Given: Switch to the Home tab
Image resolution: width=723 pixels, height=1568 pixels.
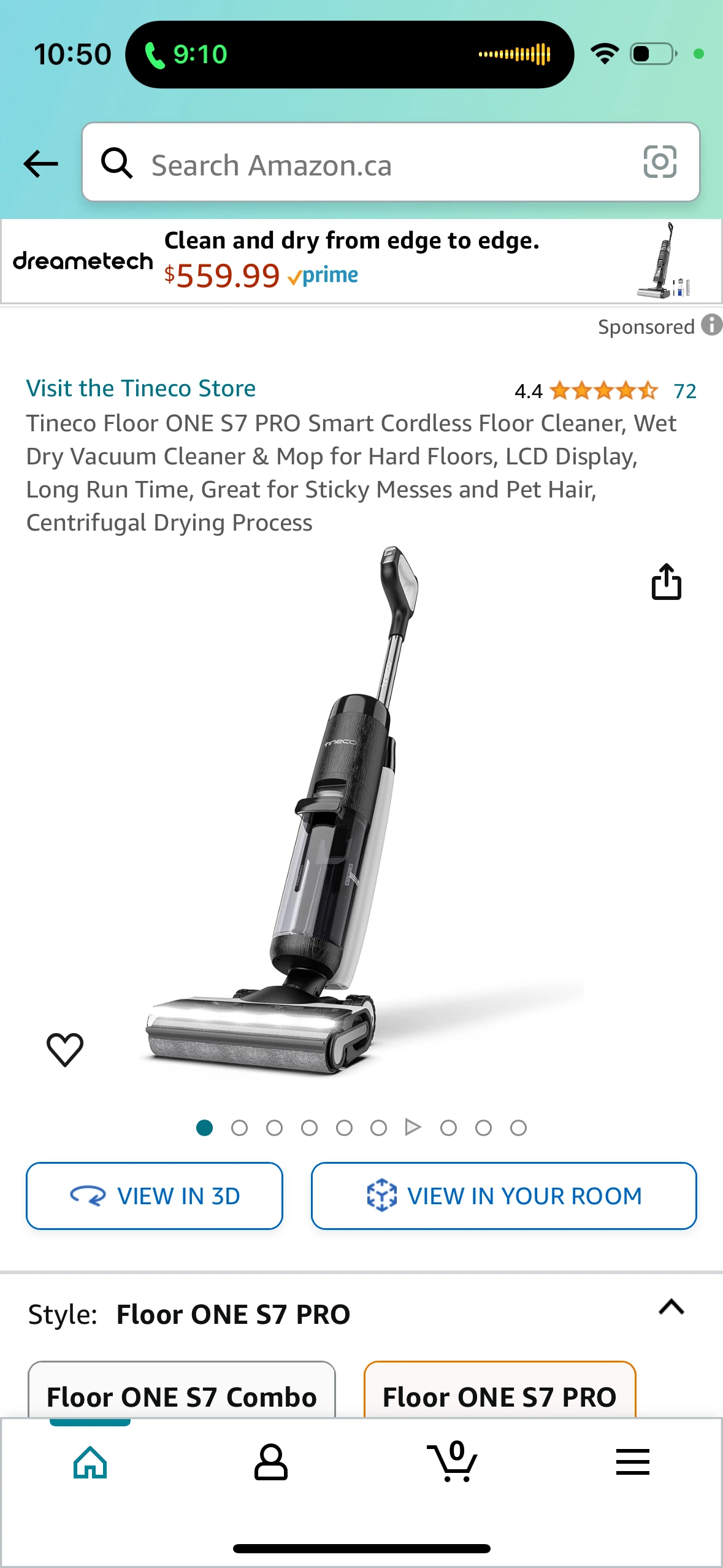Looking at the screenshot, I should [x=90, y=1462].
